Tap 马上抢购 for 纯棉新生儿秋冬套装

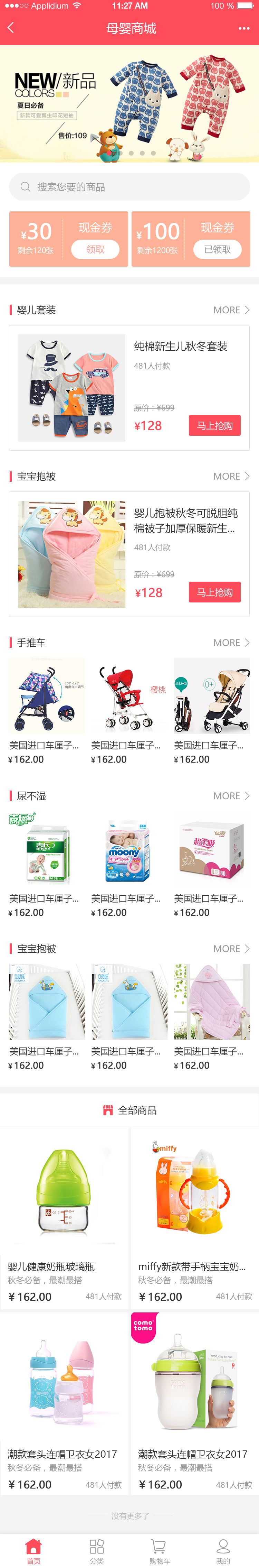pyautogui.click(x=214, y=425)
